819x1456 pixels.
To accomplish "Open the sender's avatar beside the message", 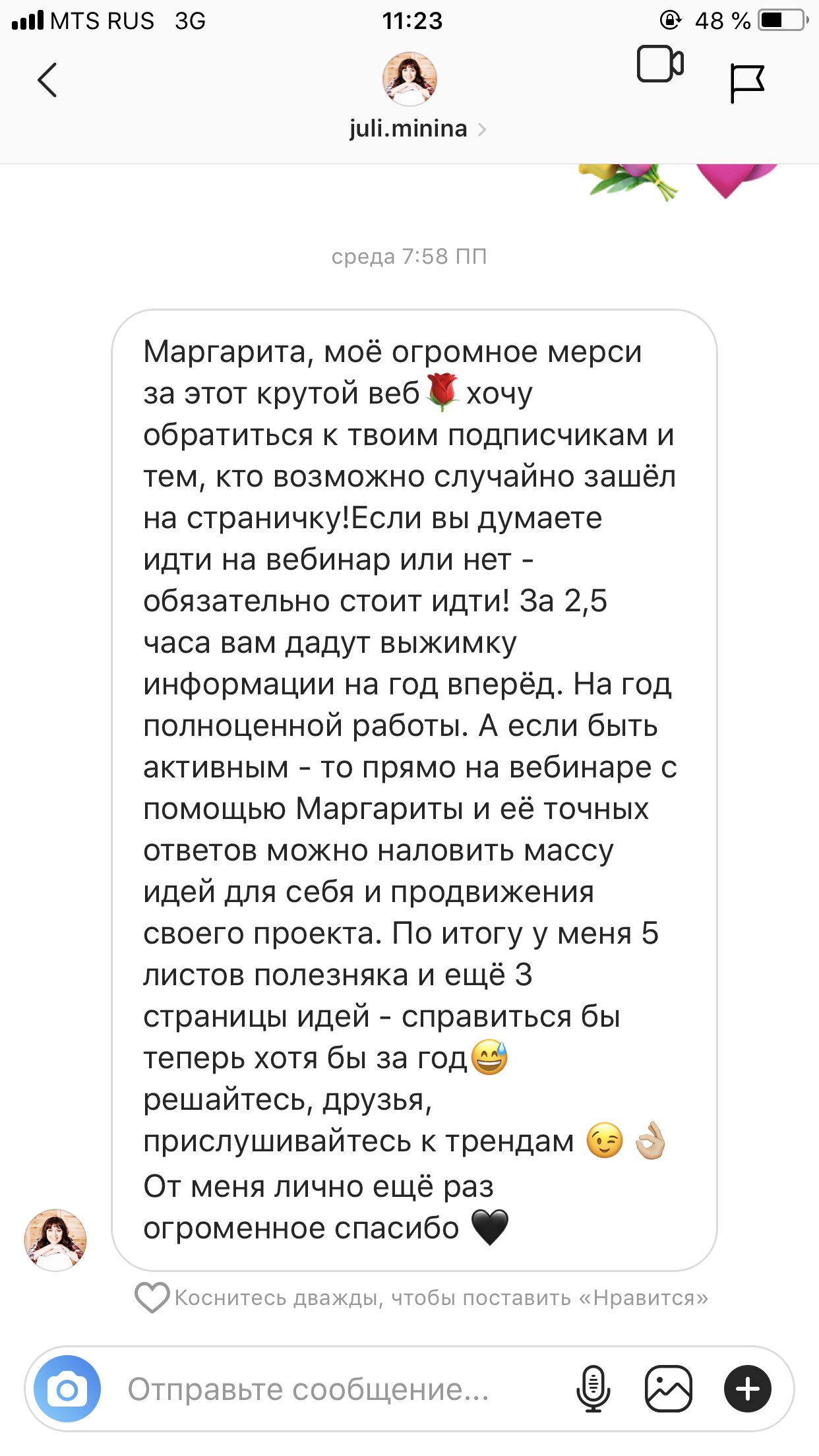I will 55,1240.
